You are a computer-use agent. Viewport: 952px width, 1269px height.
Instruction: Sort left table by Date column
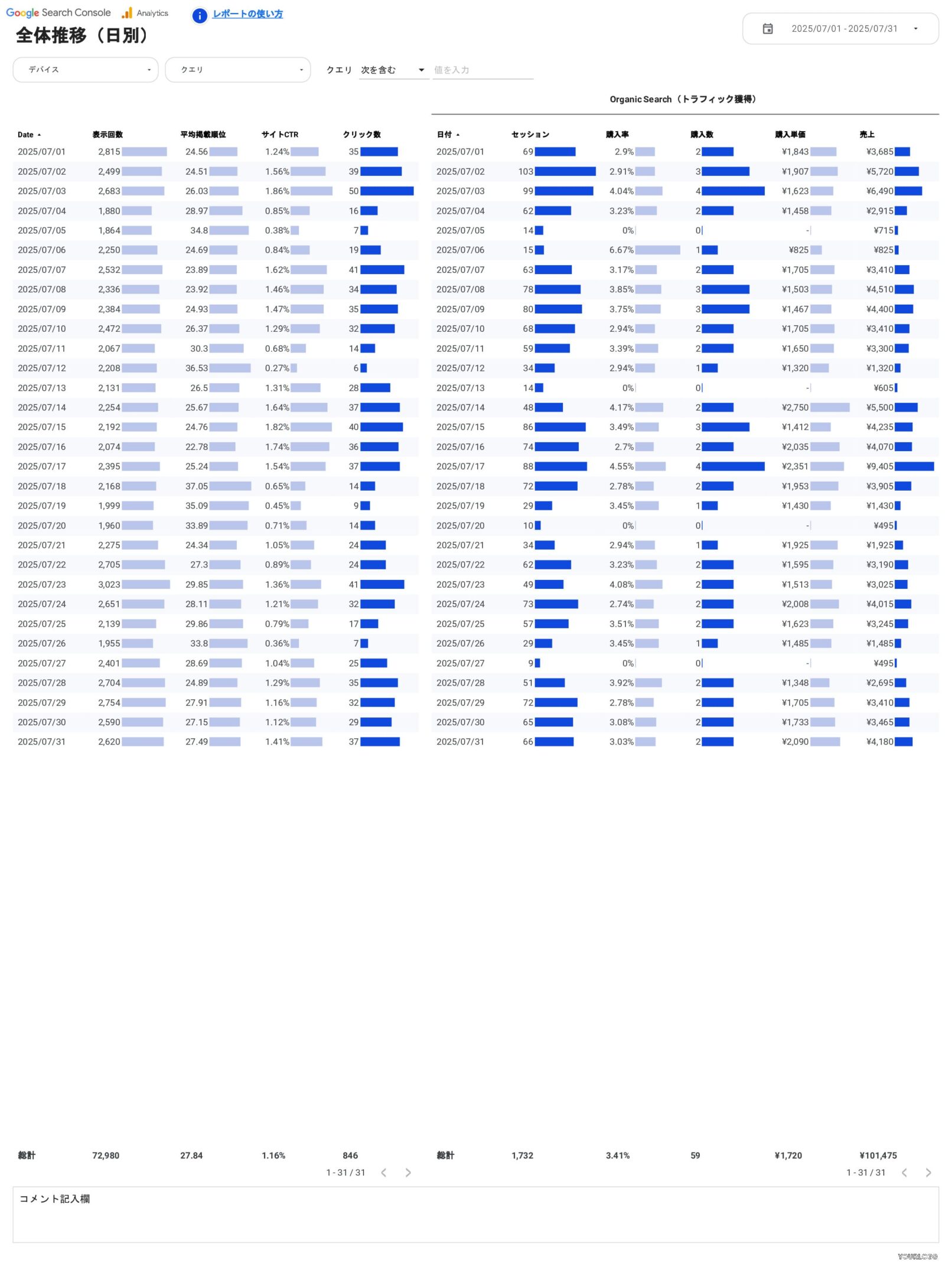(26, 135)
